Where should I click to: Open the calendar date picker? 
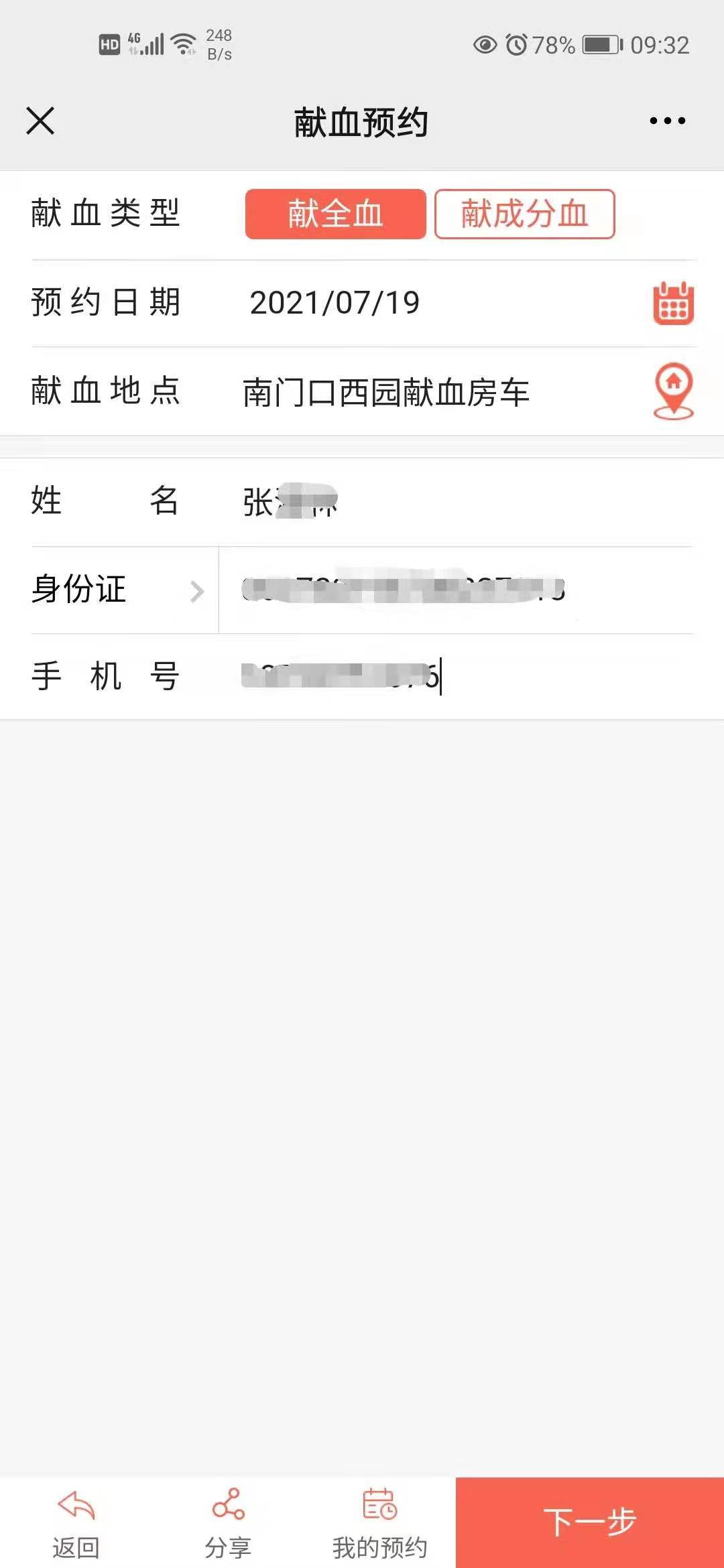coord(673,304)
